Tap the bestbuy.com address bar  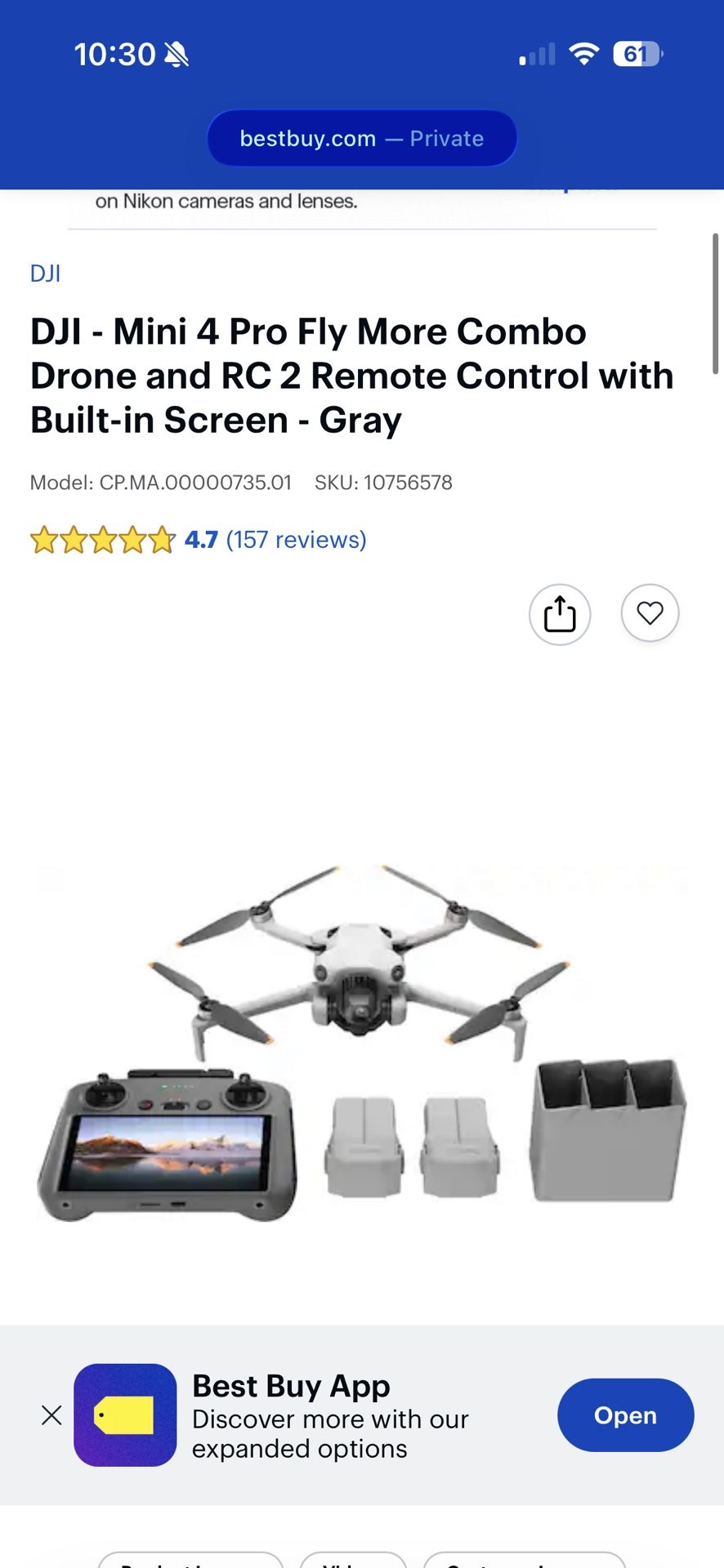[362, 138]
